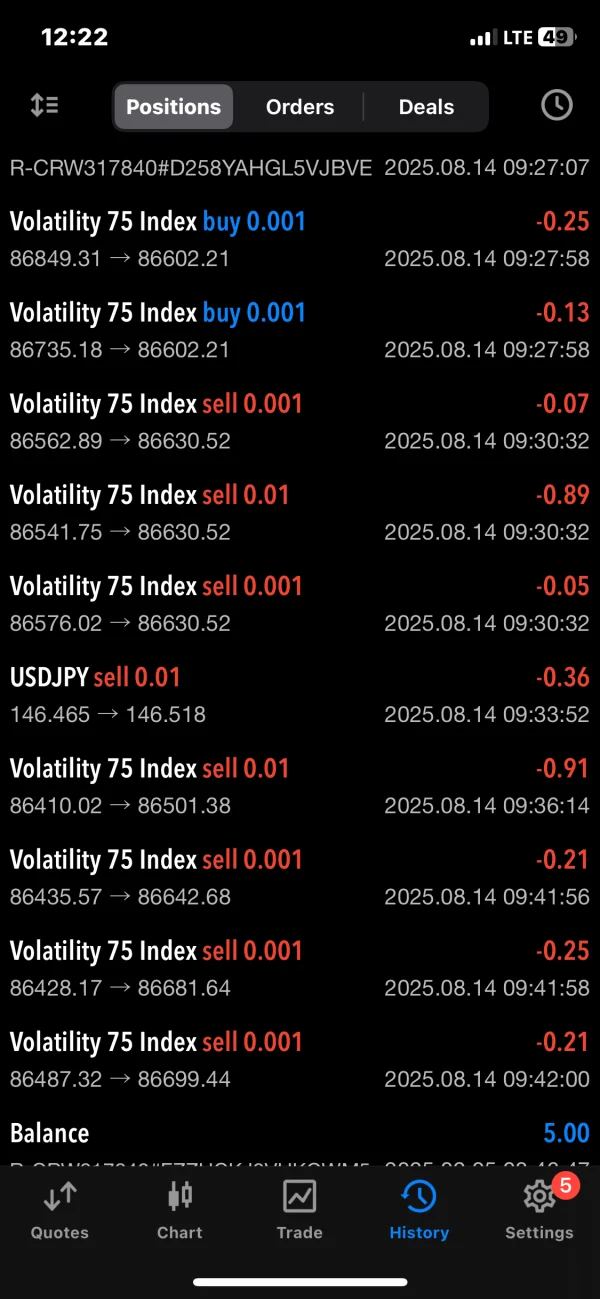Screen dimensions: 600x1299
Task: Open the Volatility 75 sell opened at 86435.57
Action: [x=300, y=877]
